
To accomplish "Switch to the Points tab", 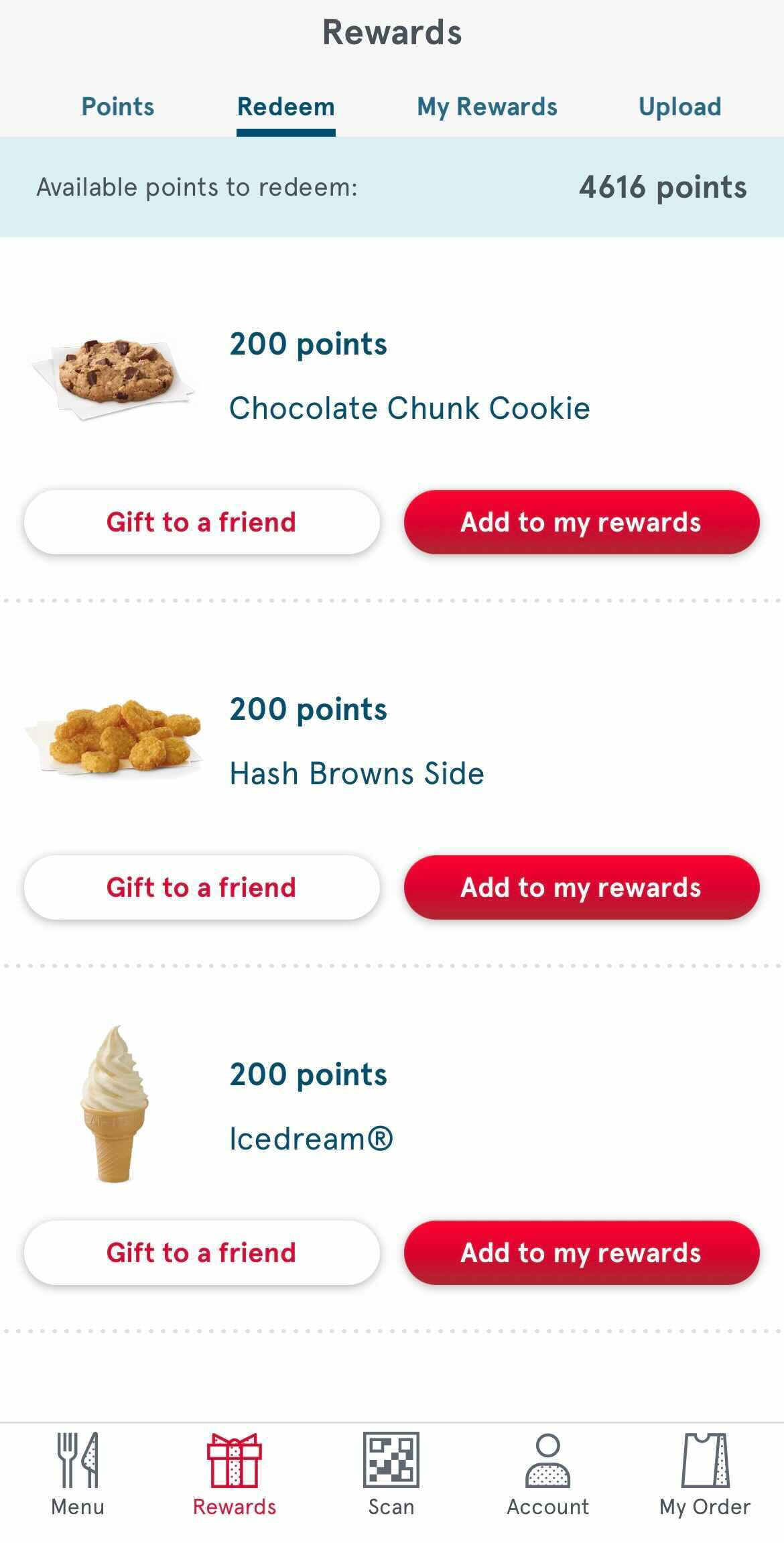I will [x=117, y=106].
